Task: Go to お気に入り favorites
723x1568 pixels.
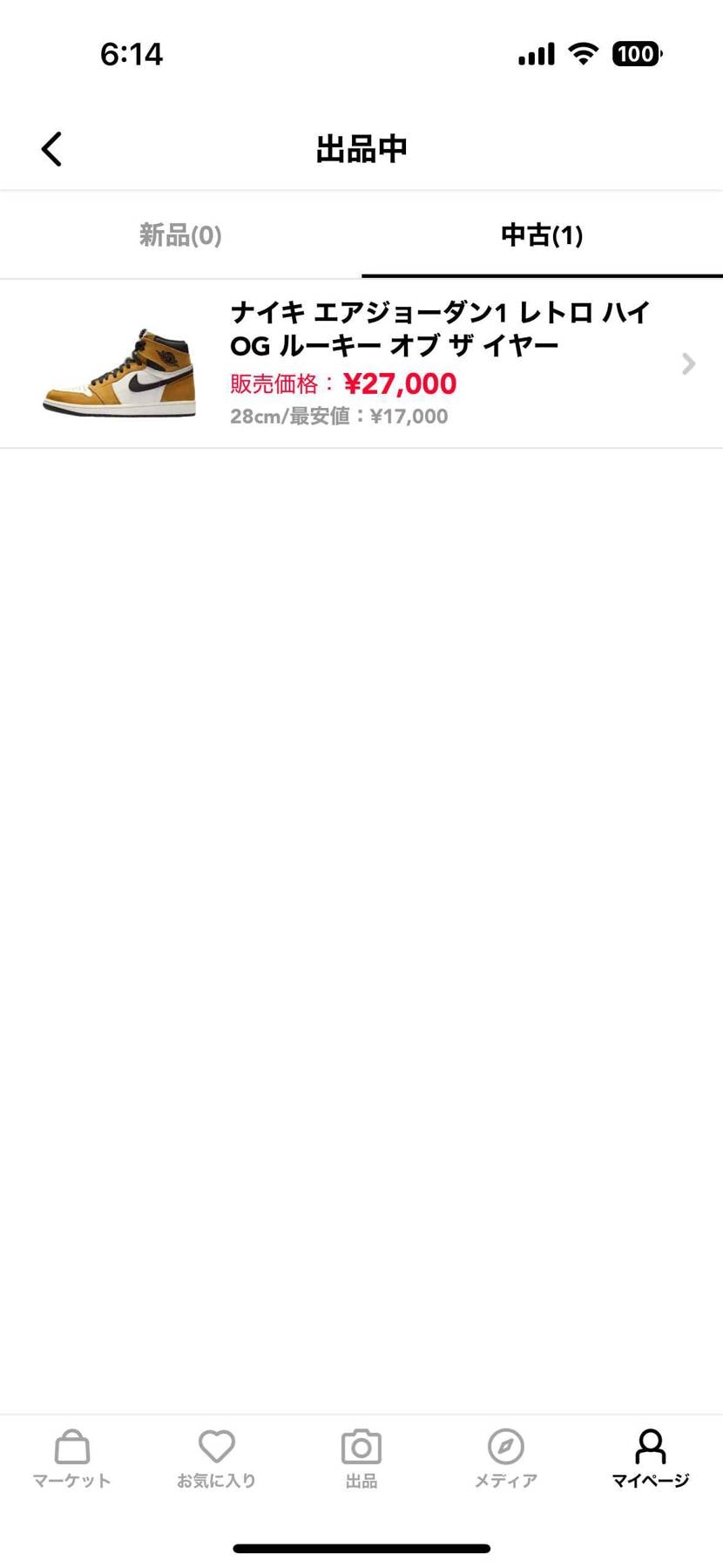Action: point(216,1459)
